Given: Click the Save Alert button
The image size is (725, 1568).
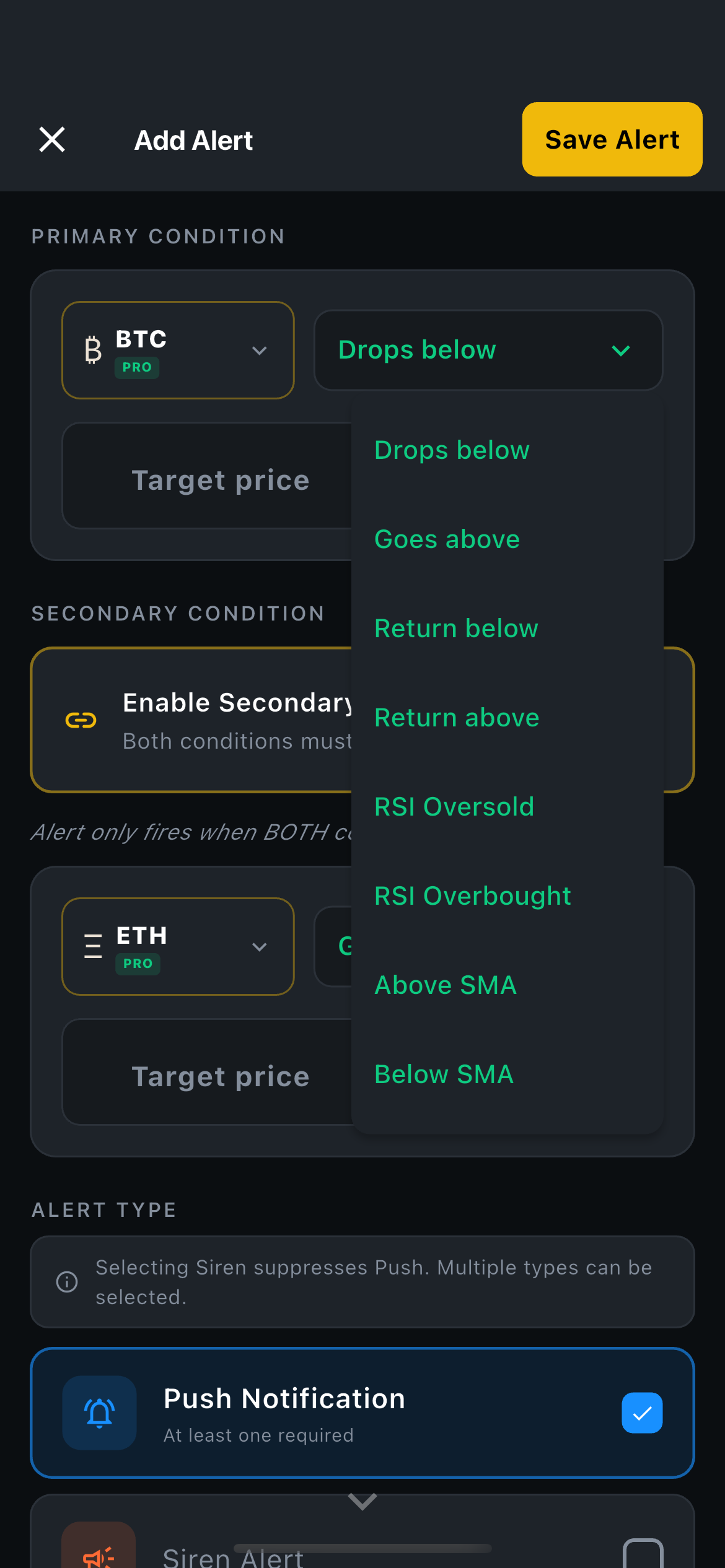Looking at the screenshot, I should (x=611, y=139).
